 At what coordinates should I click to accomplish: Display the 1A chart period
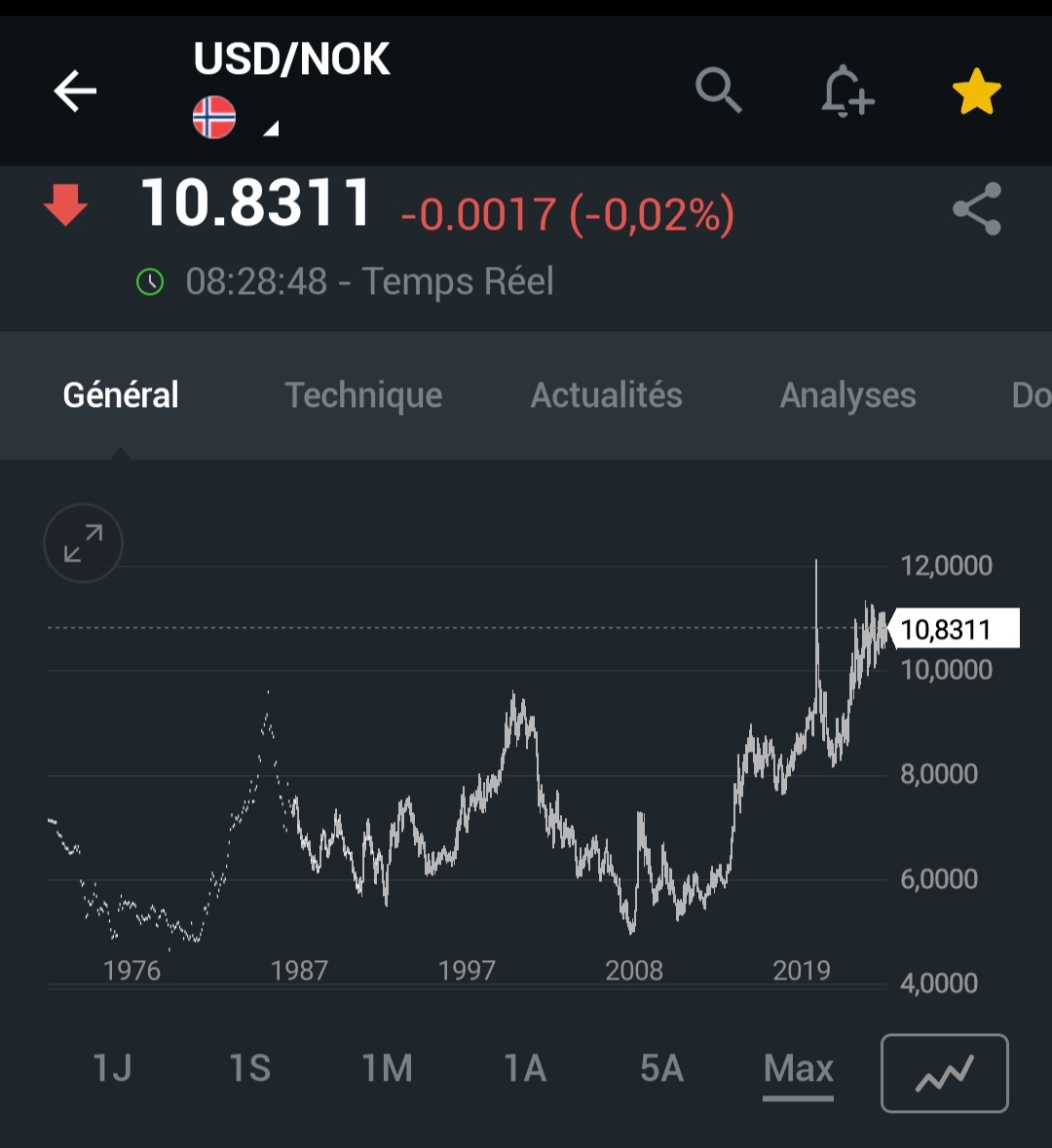[525, 1069]
